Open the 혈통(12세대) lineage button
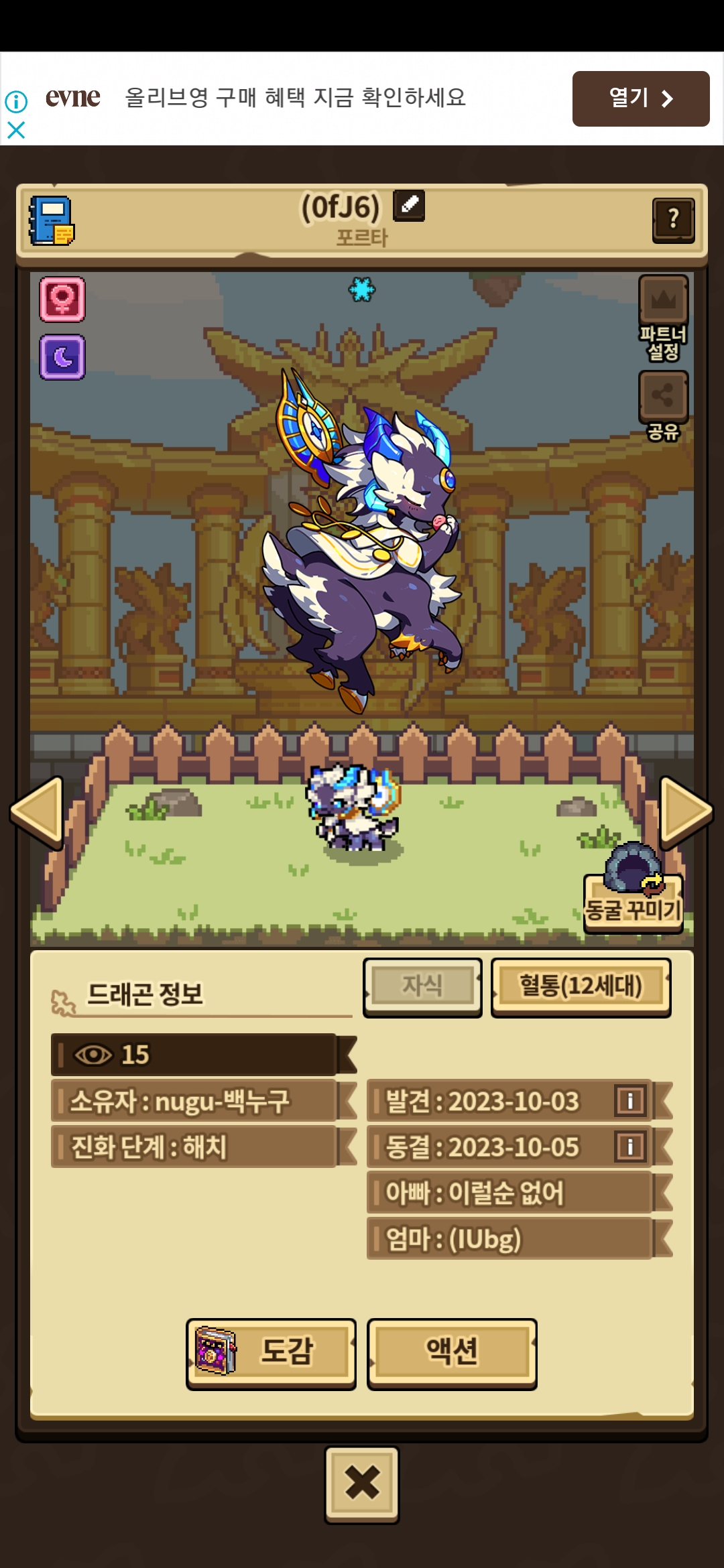724x1568 pixels. (x=581, y=986)
